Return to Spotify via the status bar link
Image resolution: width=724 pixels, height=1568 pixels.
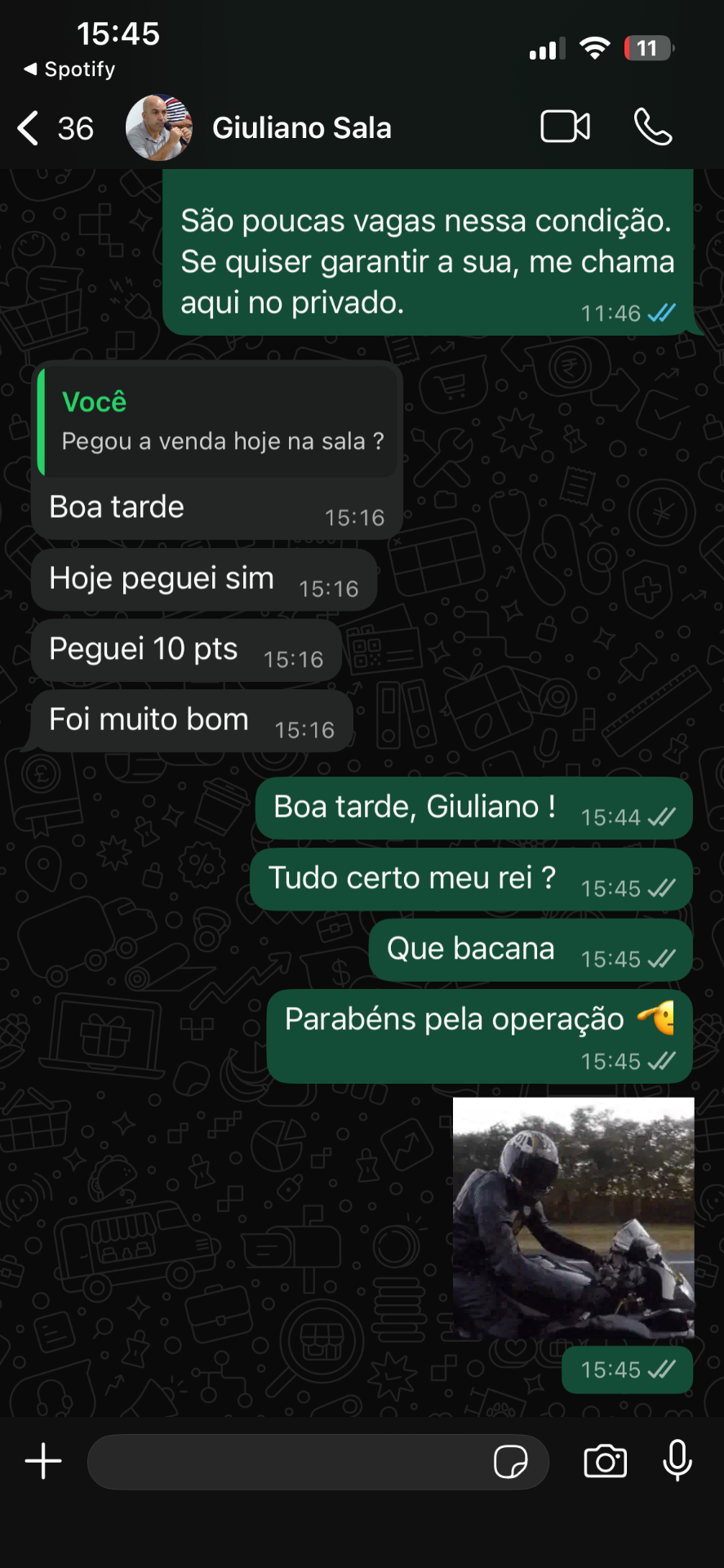point(69,69)
